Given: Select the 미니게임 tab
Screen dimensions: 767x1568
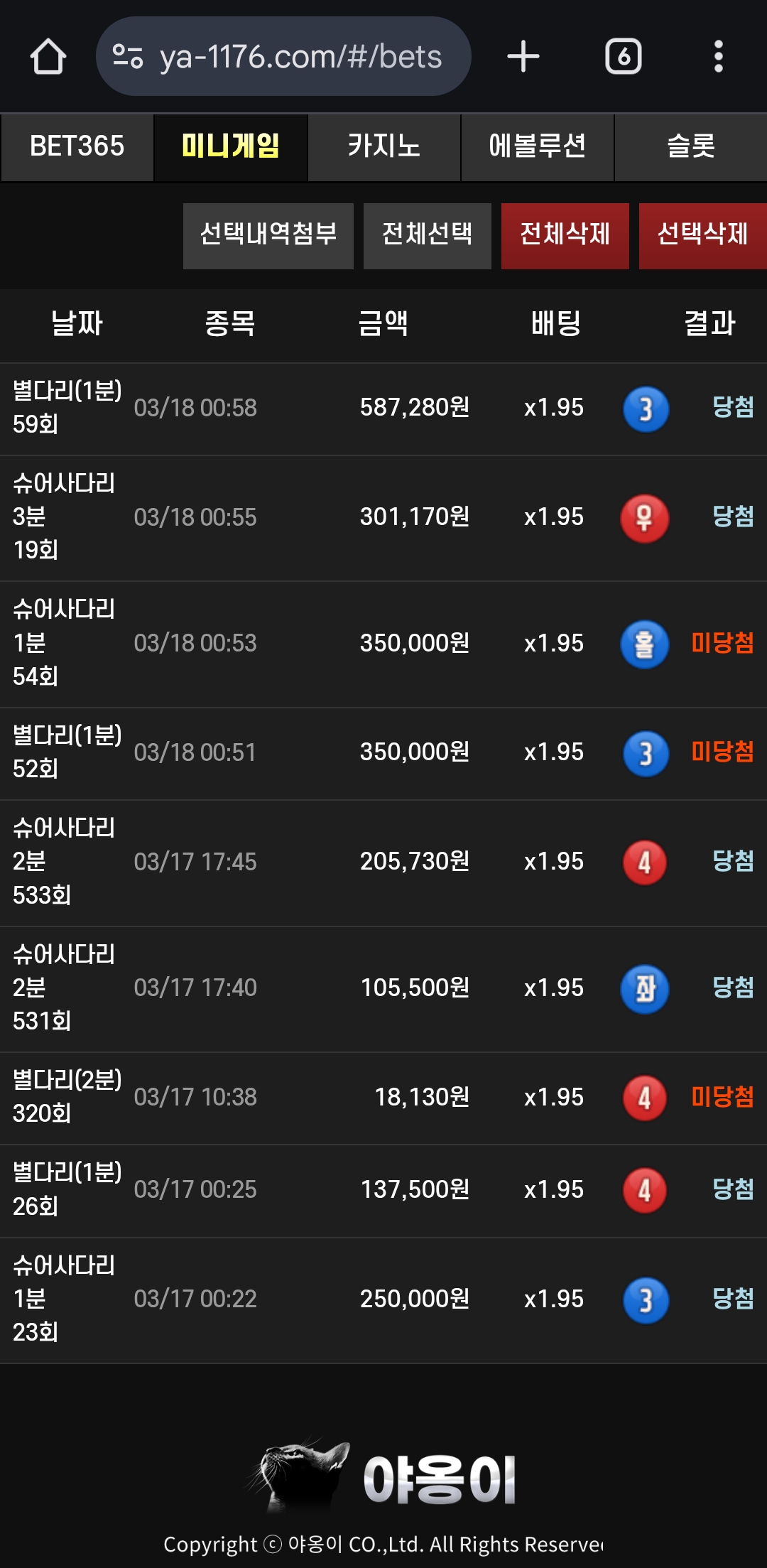Looking at the screenshot, I should [x=231, y=147].
